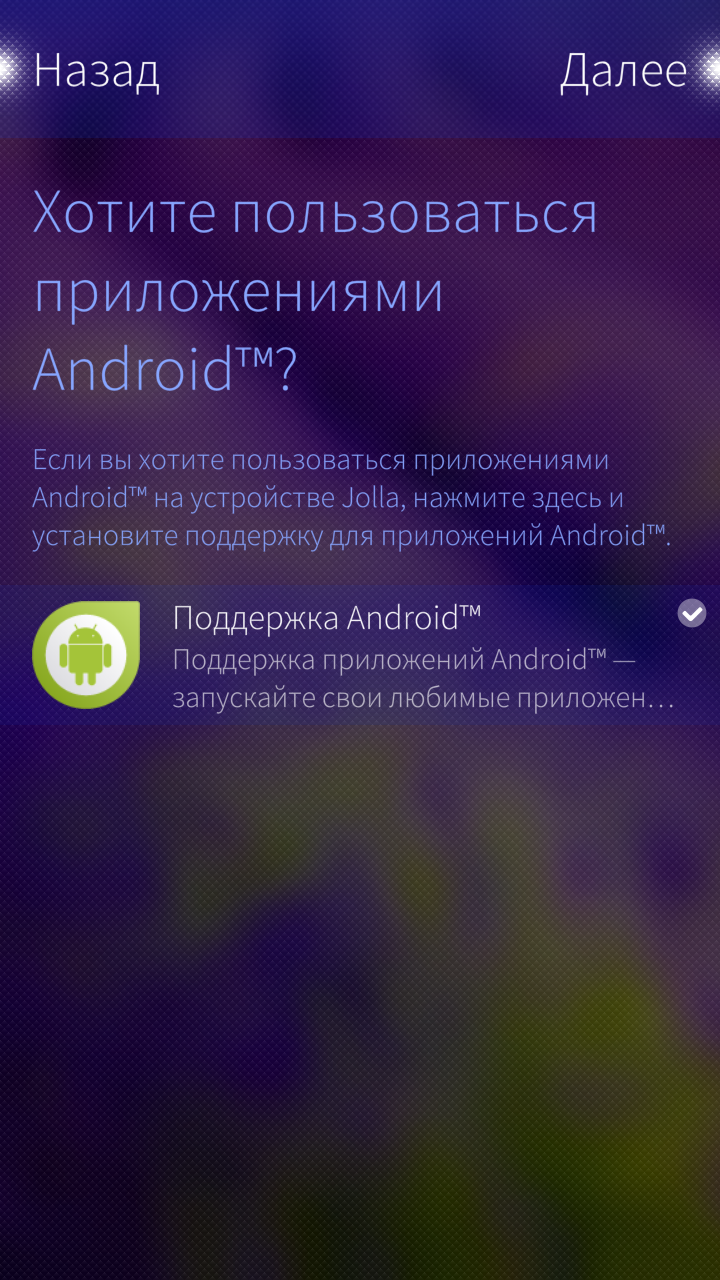Go back with the Назад button
The image size is (720, 1280).
tap(97, 71)
